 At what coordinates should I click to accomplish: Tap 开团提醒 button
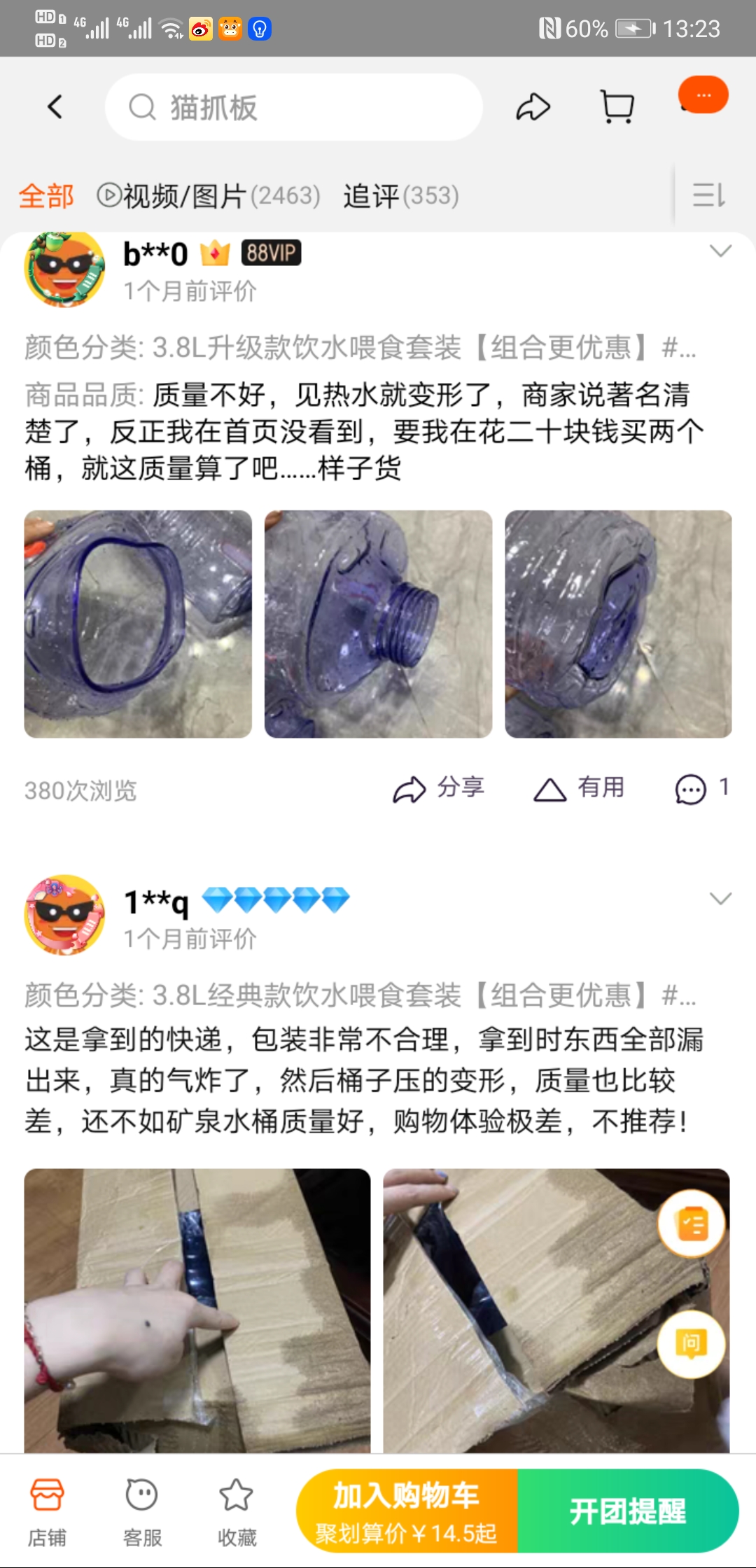pos(628,1511)
